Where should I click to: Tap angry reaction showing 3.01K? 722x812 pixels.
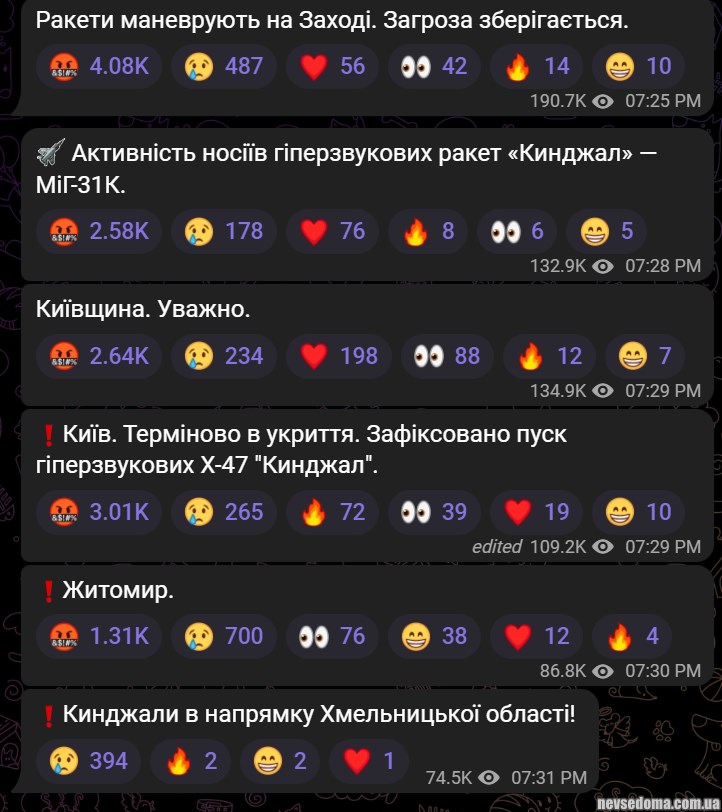point(97,512)
